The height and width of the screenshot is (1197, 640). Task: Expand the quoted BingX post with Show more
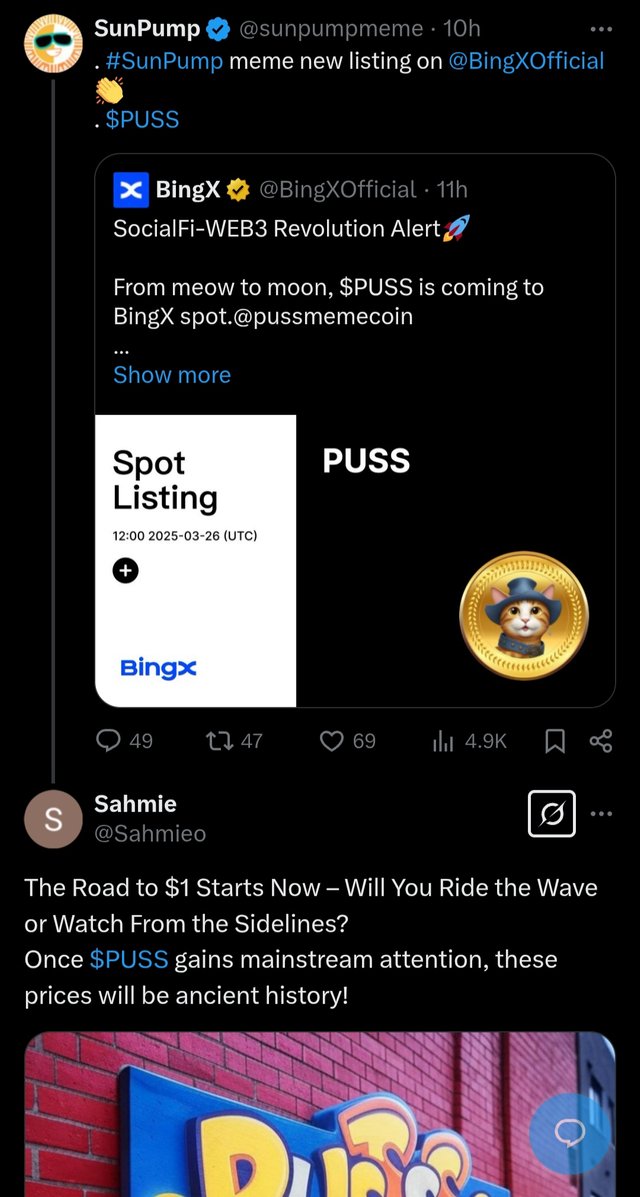point(172,375)
